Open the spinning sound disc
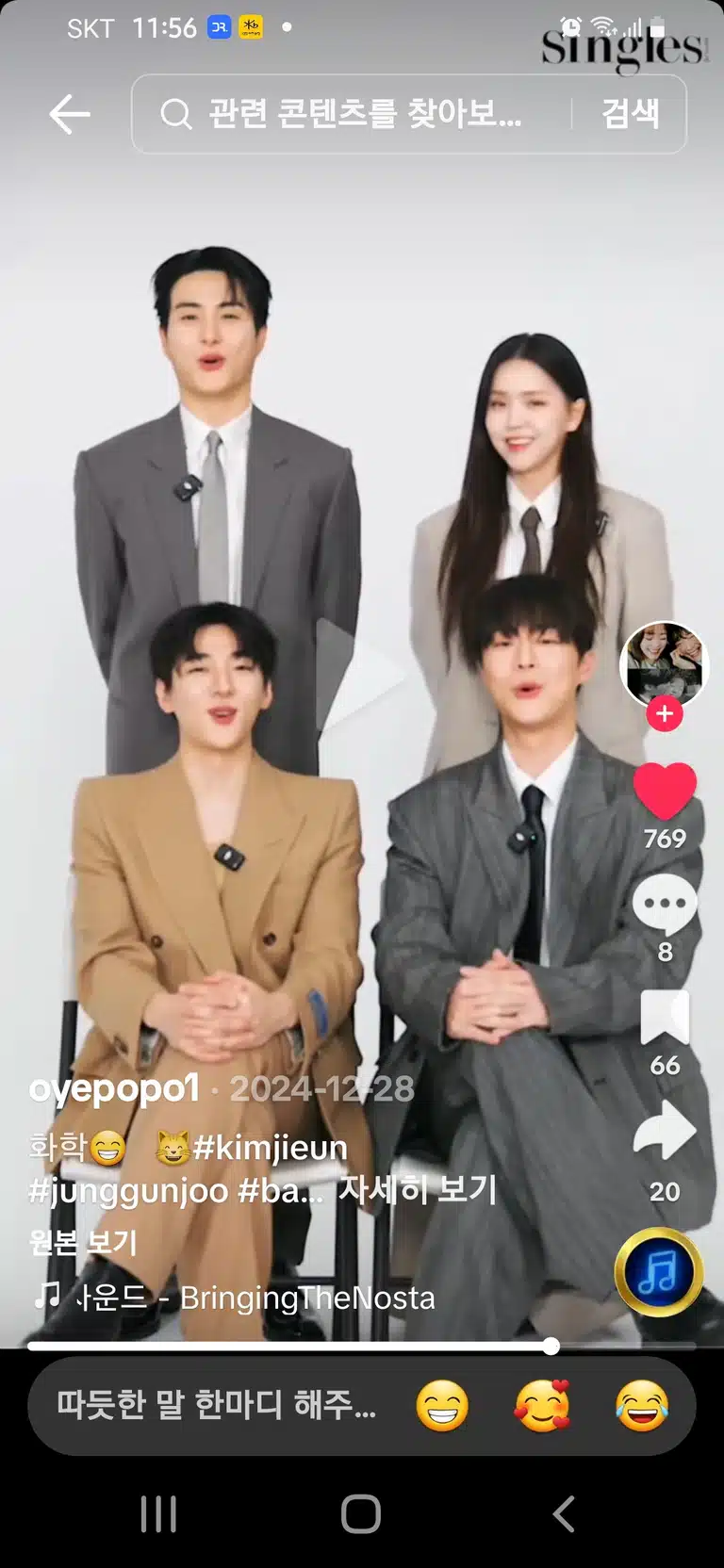This screenshot has width=724, height=1568. 659,1272
